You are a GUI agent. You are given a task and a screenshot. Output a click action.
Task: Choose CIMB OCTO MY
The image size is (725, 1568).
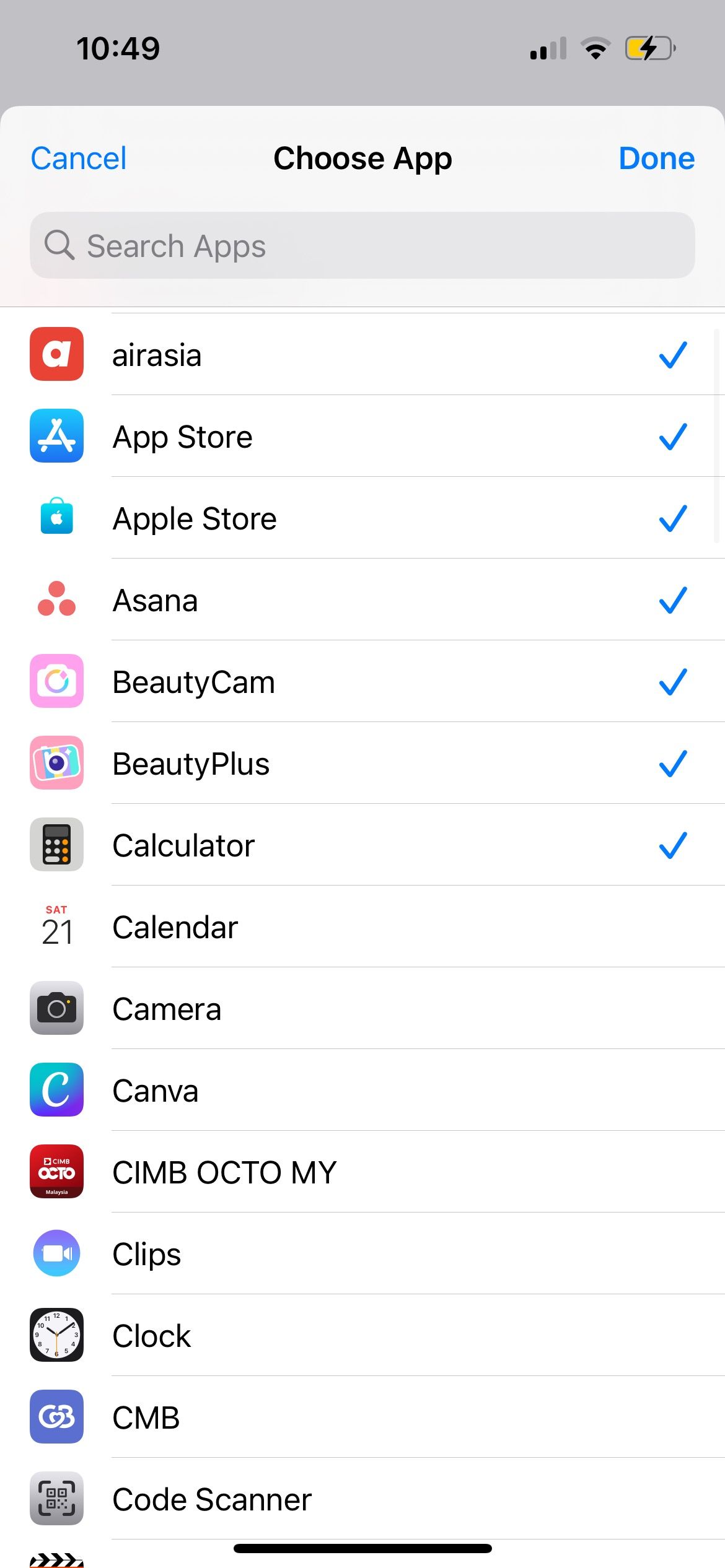372,1172
